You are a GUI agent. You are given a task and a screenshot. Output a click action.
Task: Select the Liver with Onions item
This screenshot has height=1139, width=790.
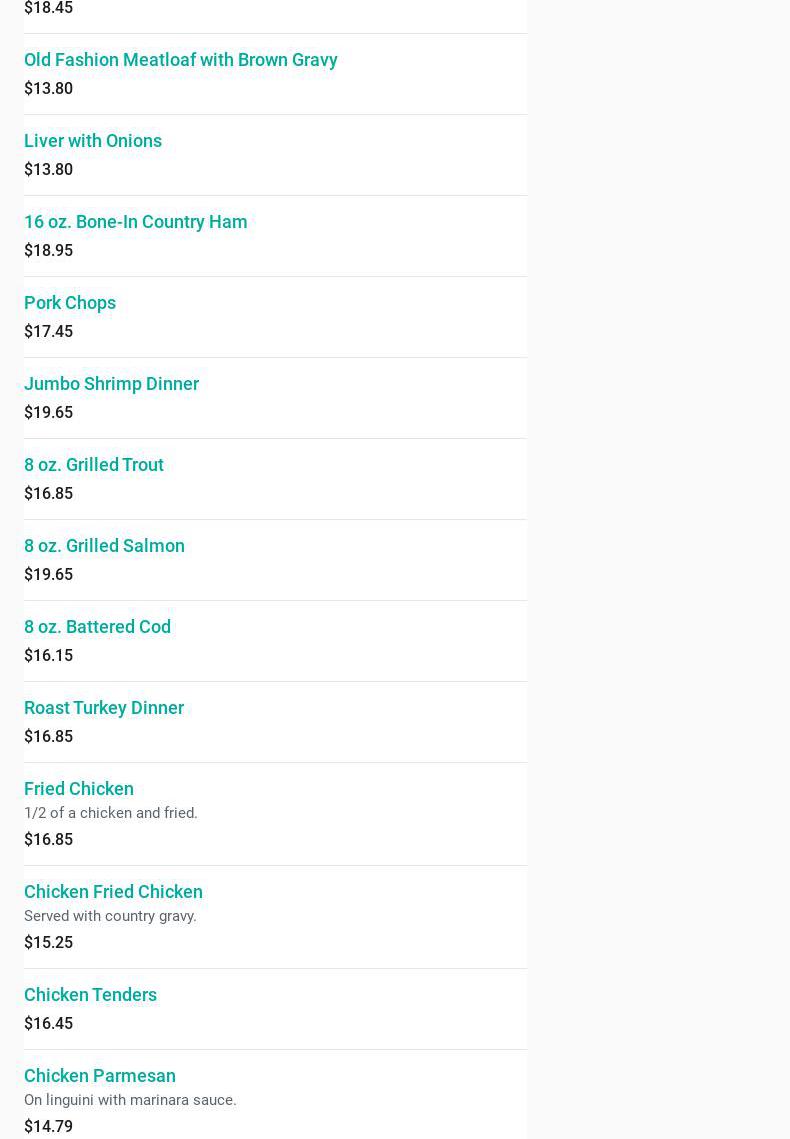(x=93, y=141)
